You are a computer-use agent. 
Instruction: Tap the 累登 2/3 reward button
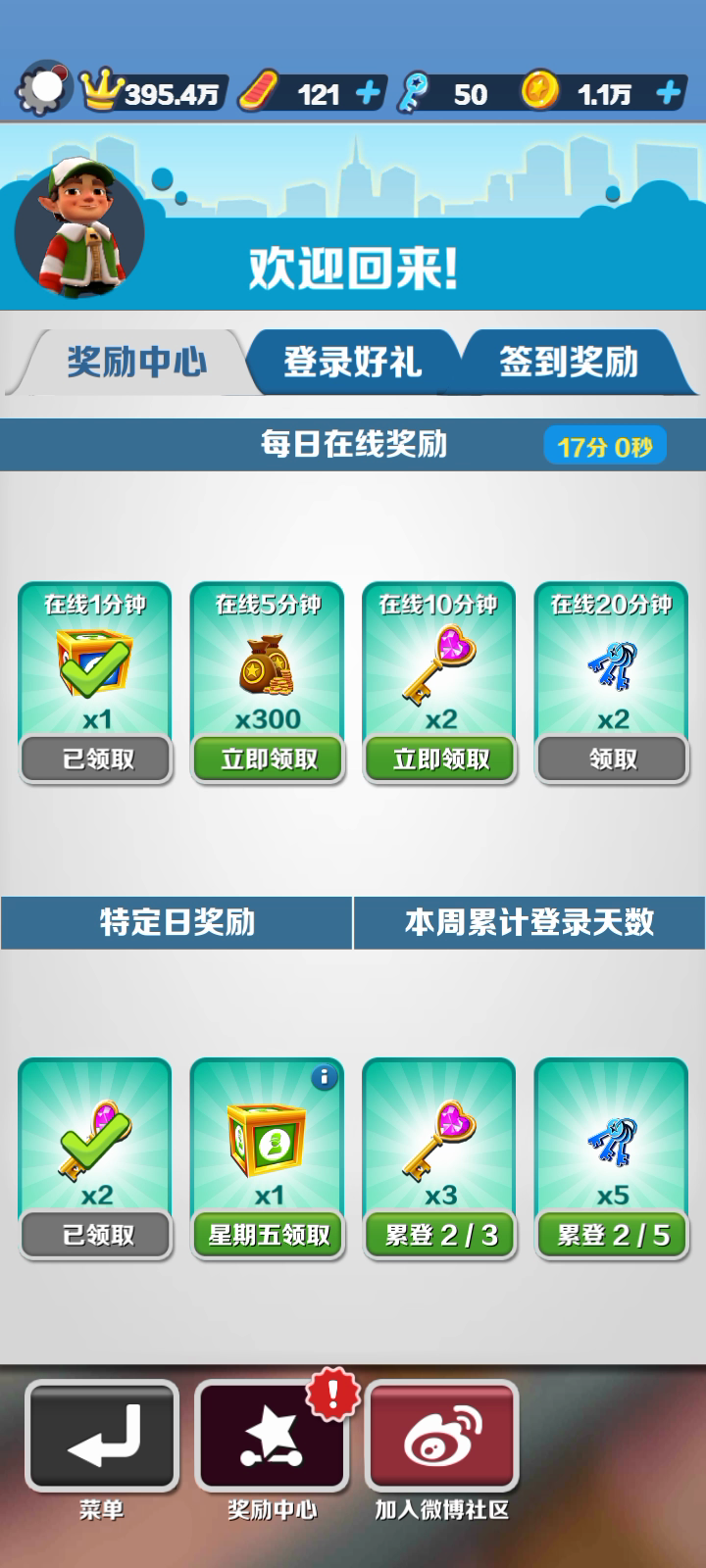pos(440,1235)
